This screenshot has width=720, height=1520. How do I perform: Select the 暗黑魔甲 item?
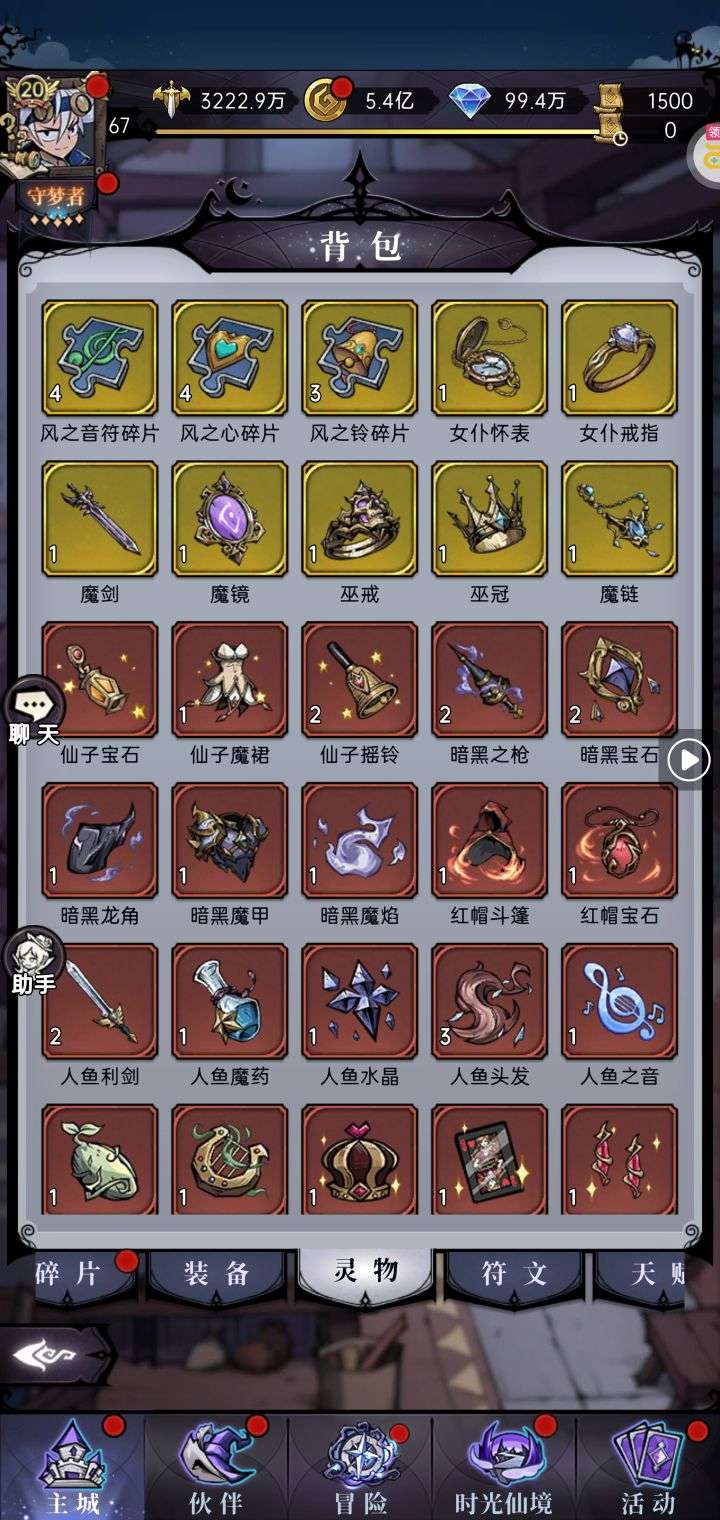230,840
